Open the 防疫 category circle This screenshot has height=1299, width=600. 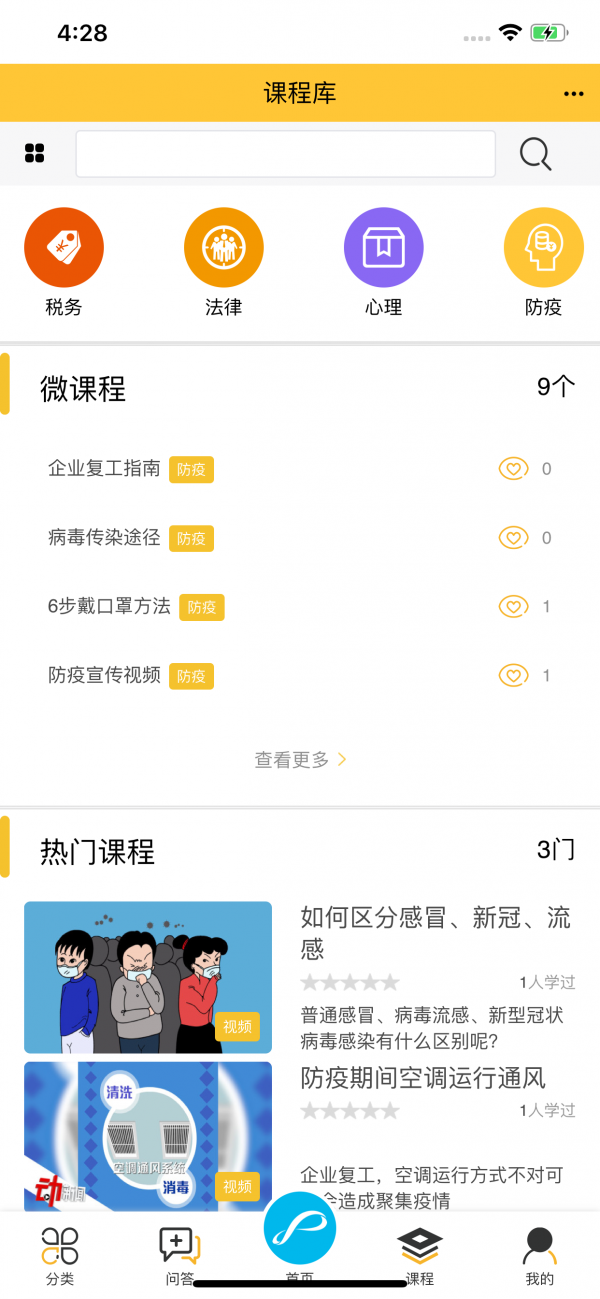(543, 248)
